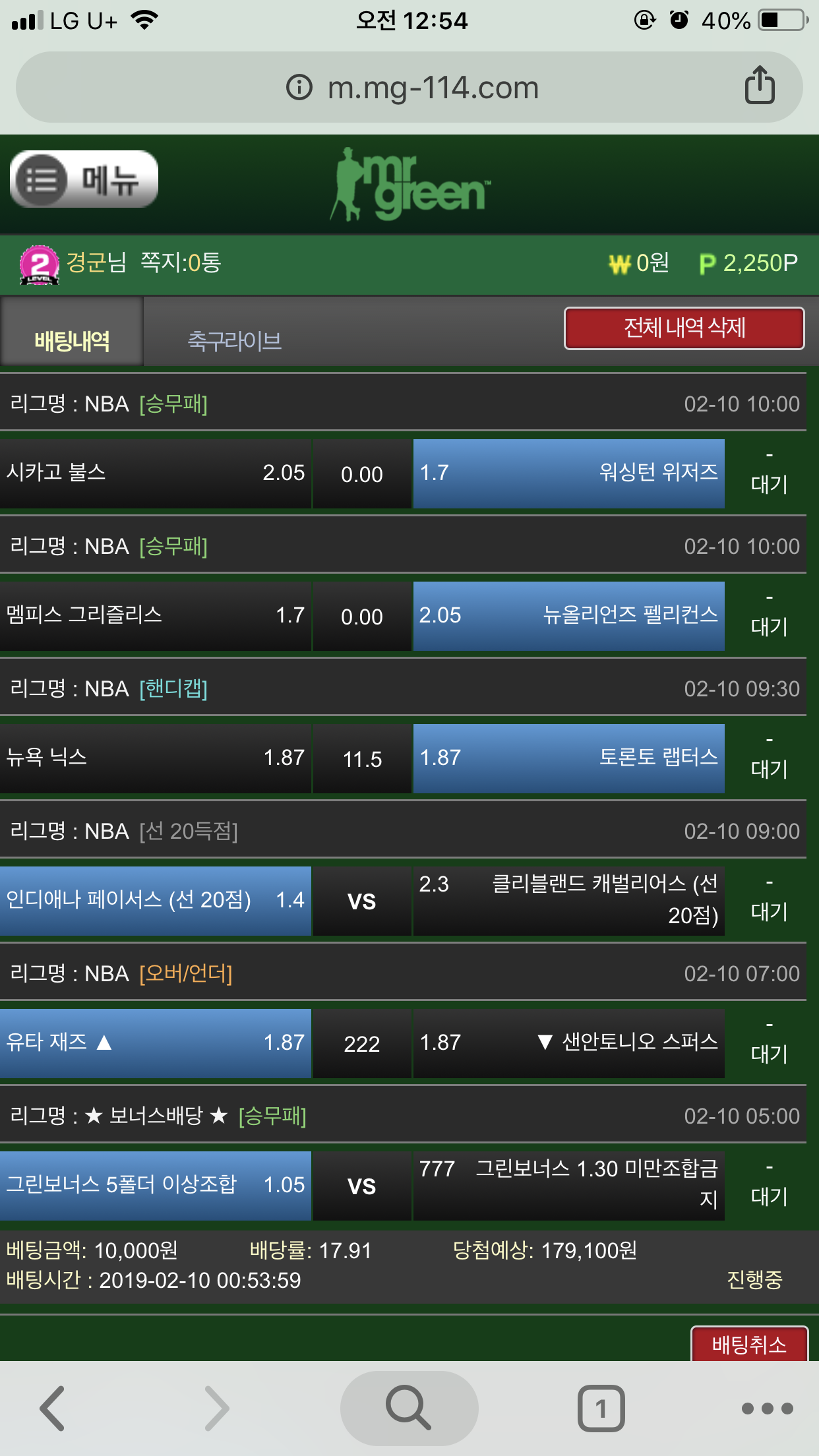Open the site info icon
819x1456 pixels.
(299, 87)
